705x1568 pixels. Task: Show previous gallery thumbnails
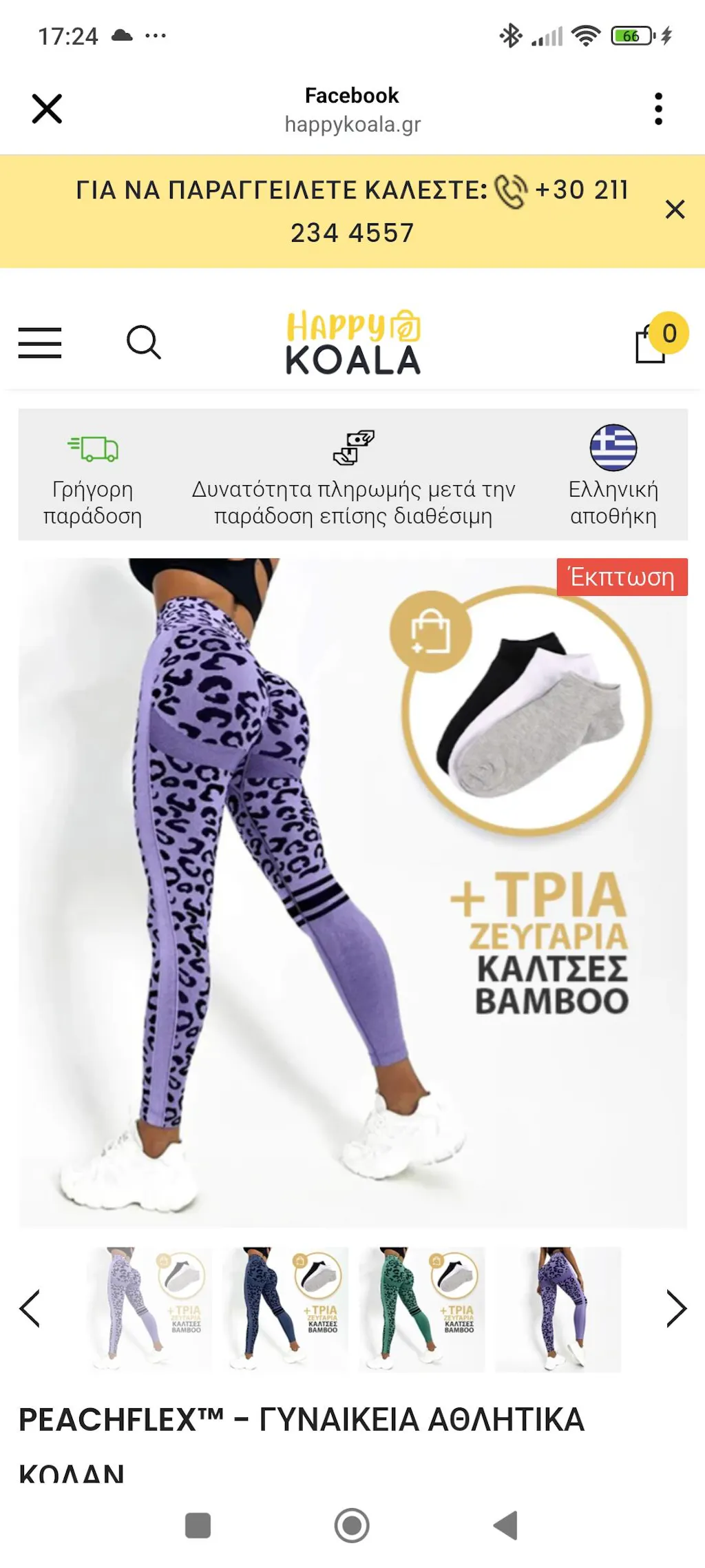coord(30,1308)
